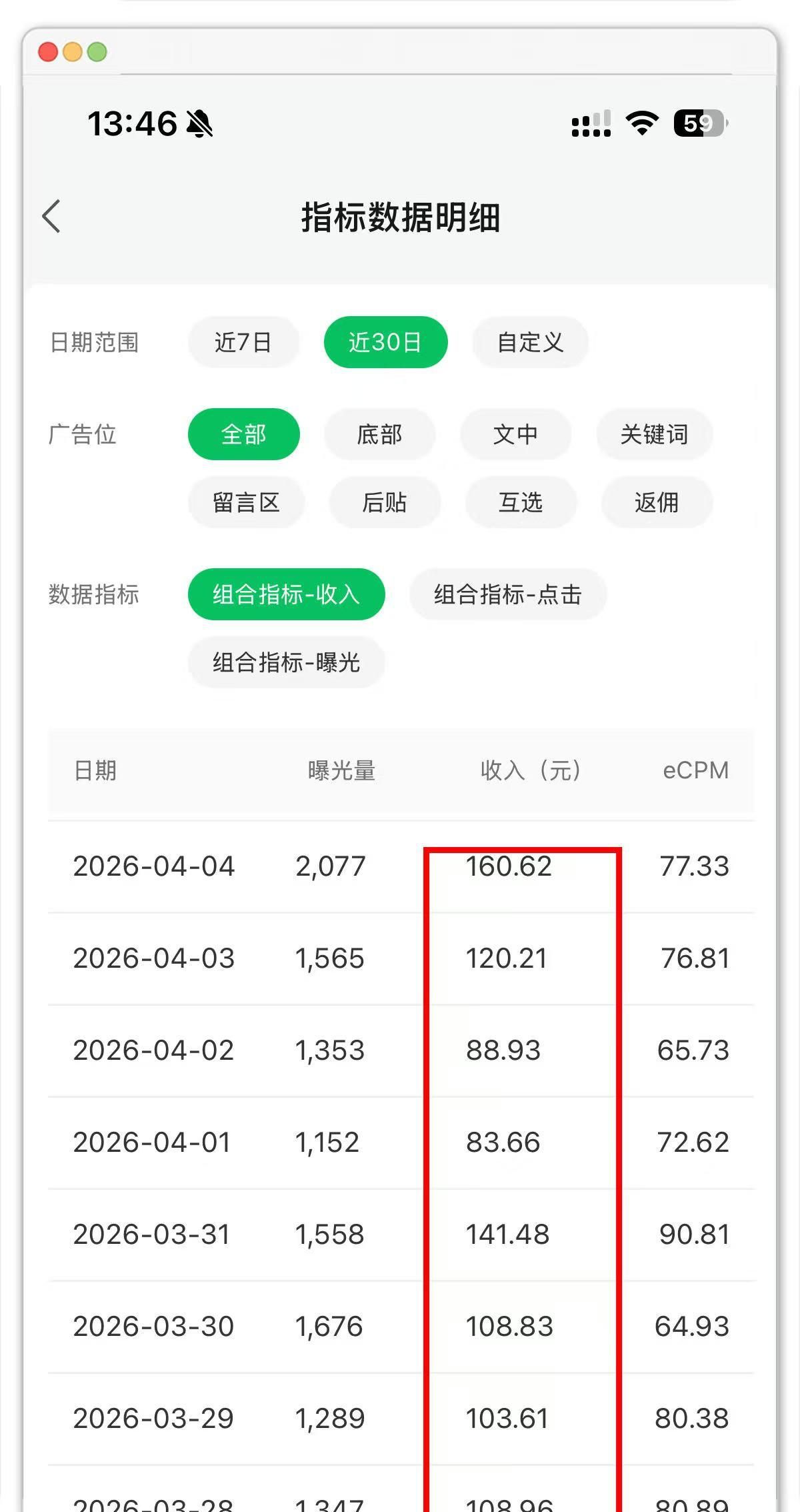800x1512 pixels.
Task: Filter ad slots by 文中
Action: (x=515, y=434)
